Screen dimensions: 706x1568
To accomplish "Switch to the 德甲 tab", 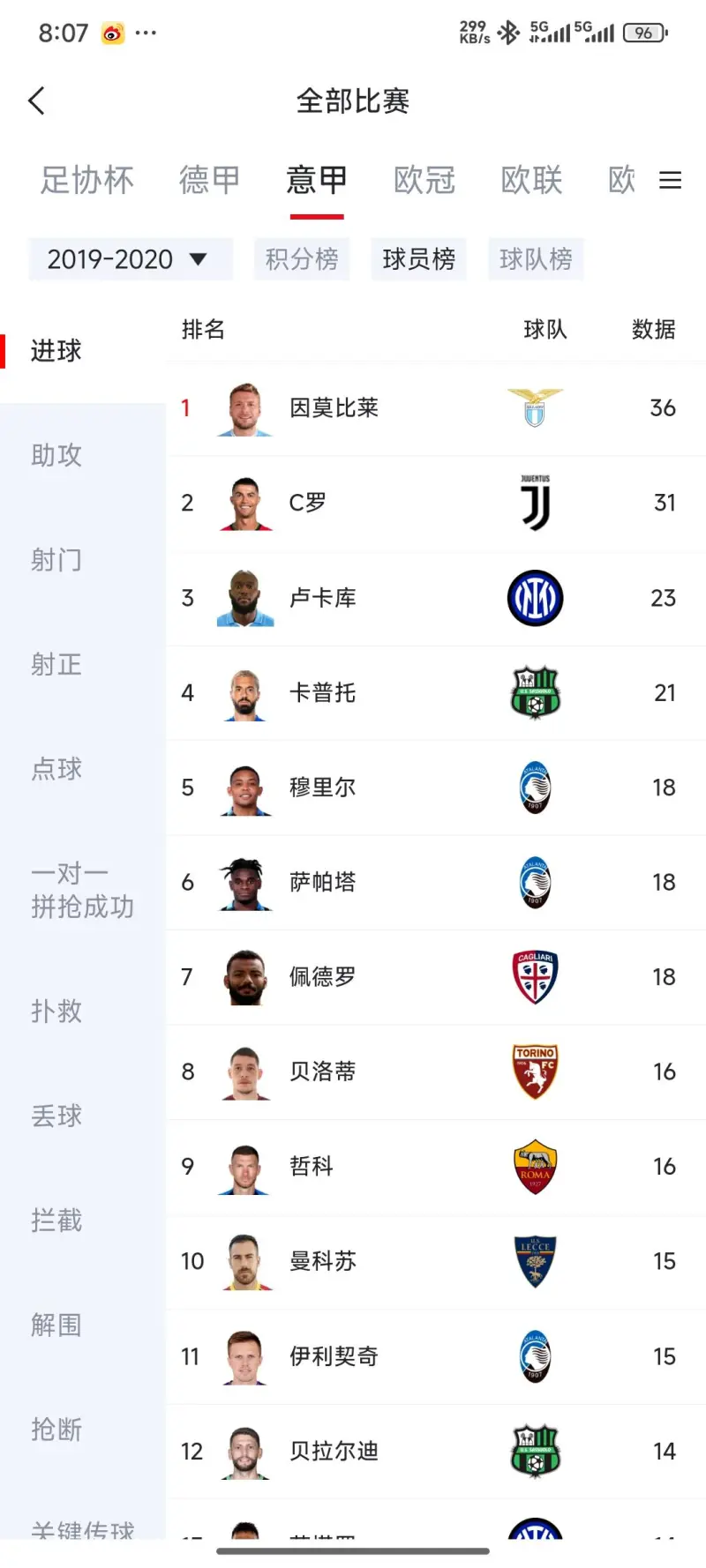I will tap(209, 181).
